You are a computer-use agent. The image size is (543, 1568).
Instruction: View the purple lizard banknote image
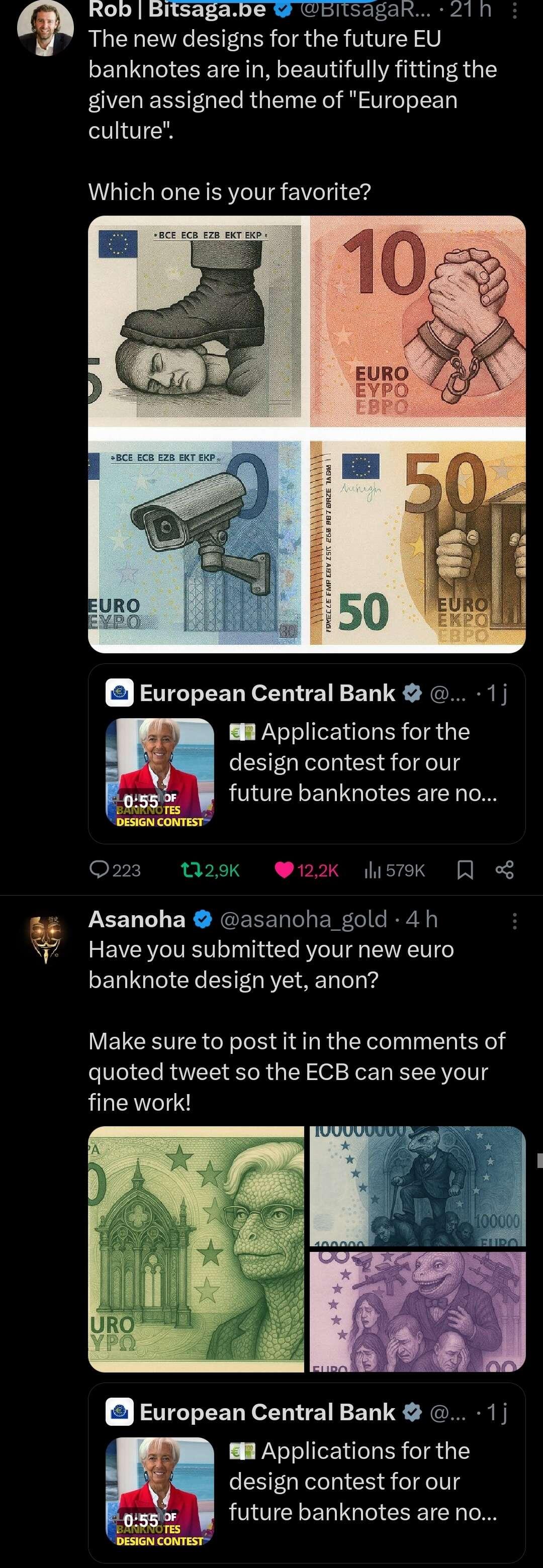coord(418,1311)
